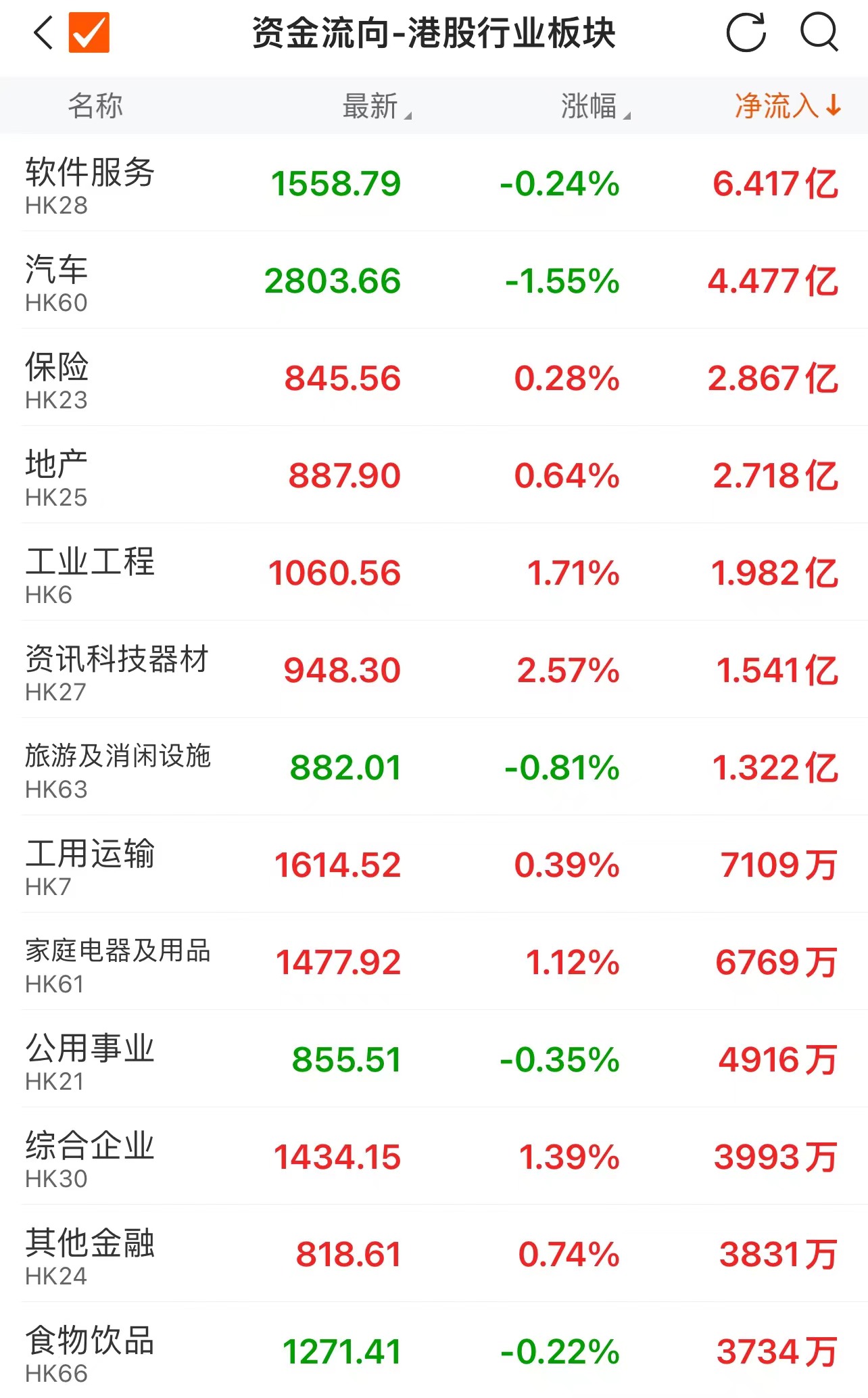Open 旅游及消闲设施 HK63 row
This screenshot has width=868, height=1398.
(x=433, y=768)
